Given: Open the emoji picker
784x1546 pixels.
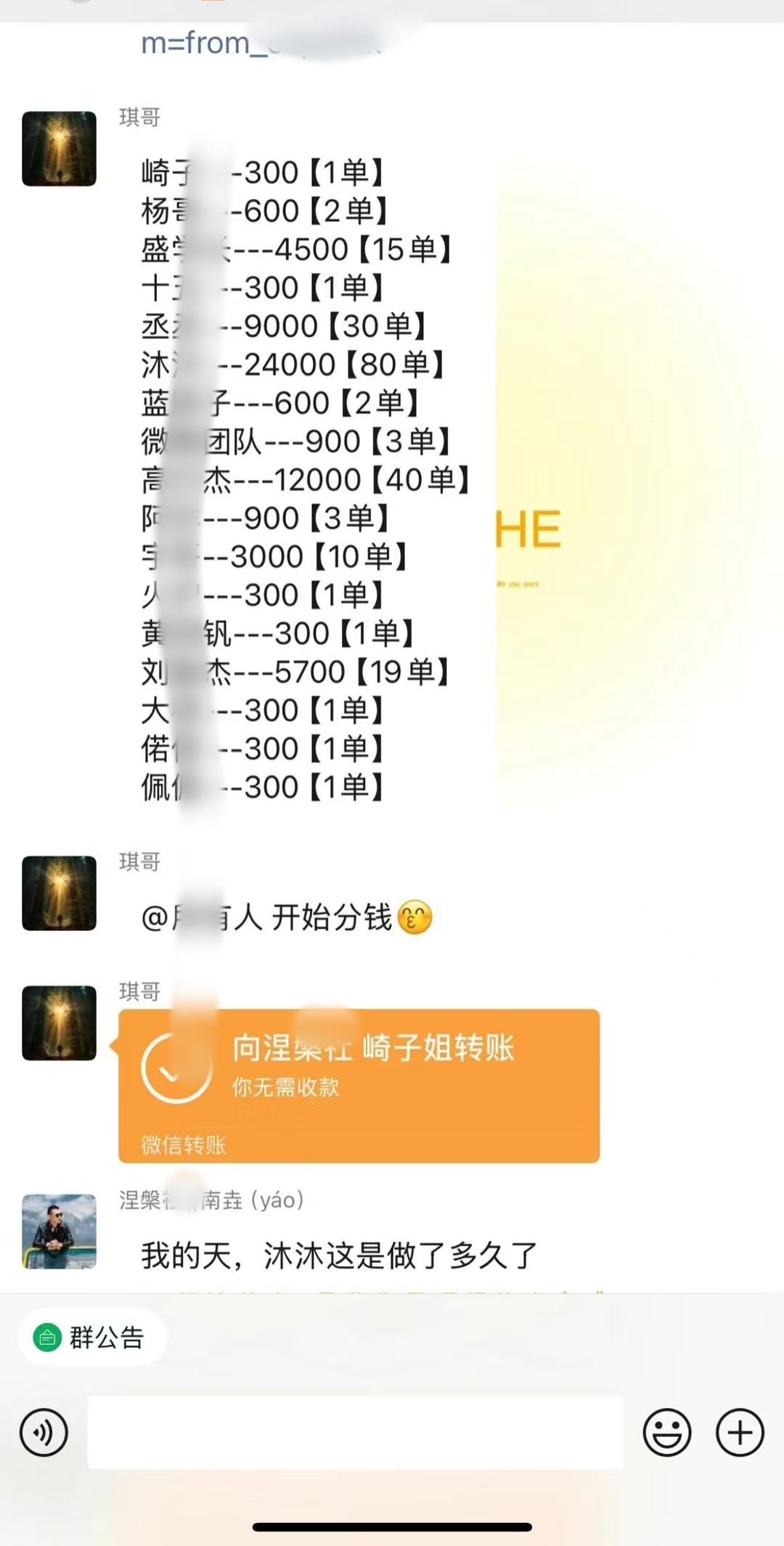Looking at the screenshot, I should (666, 1433).
